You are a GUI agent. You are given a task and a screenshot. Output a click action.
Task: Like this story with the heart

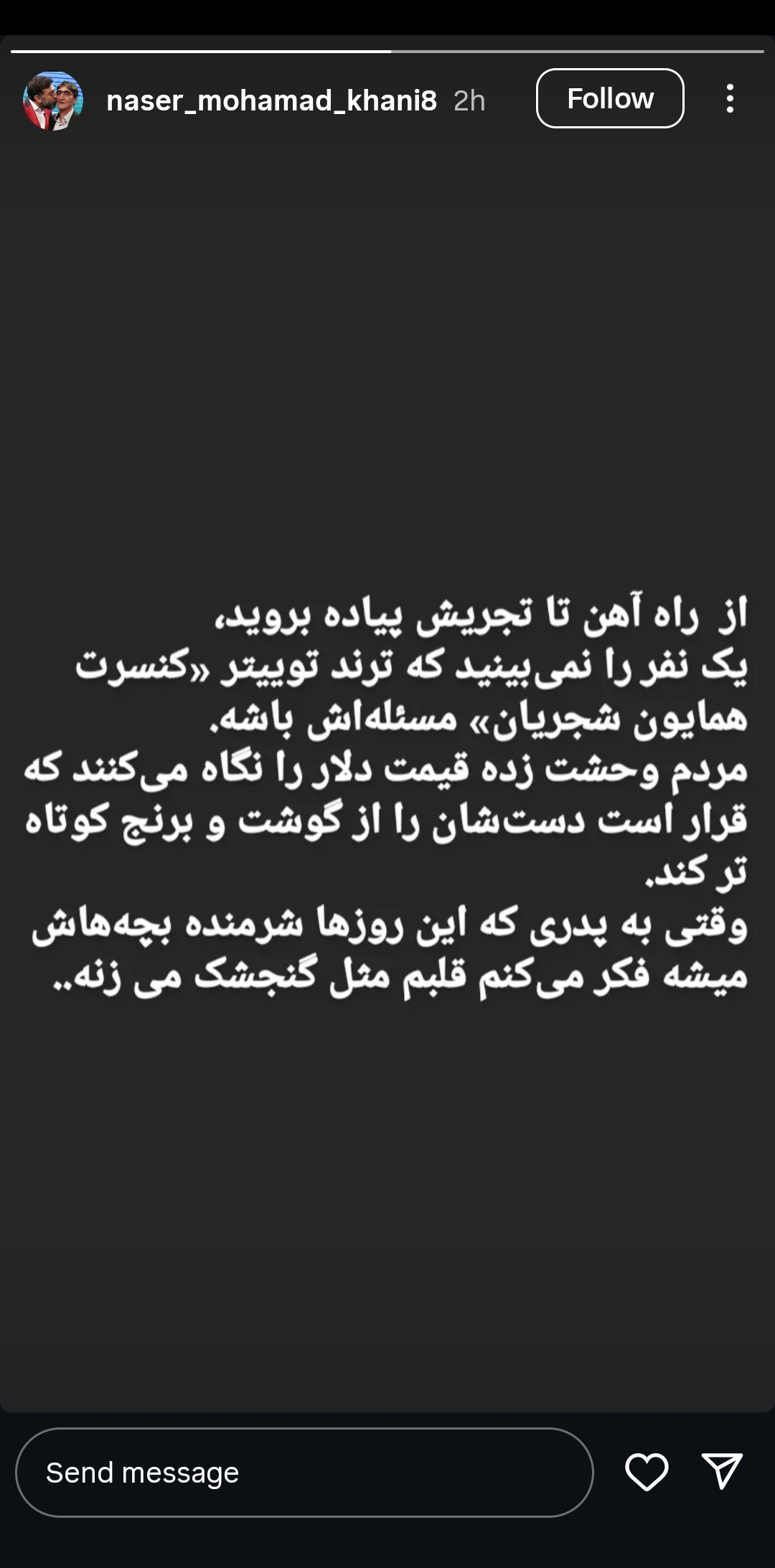point(647,1472)
